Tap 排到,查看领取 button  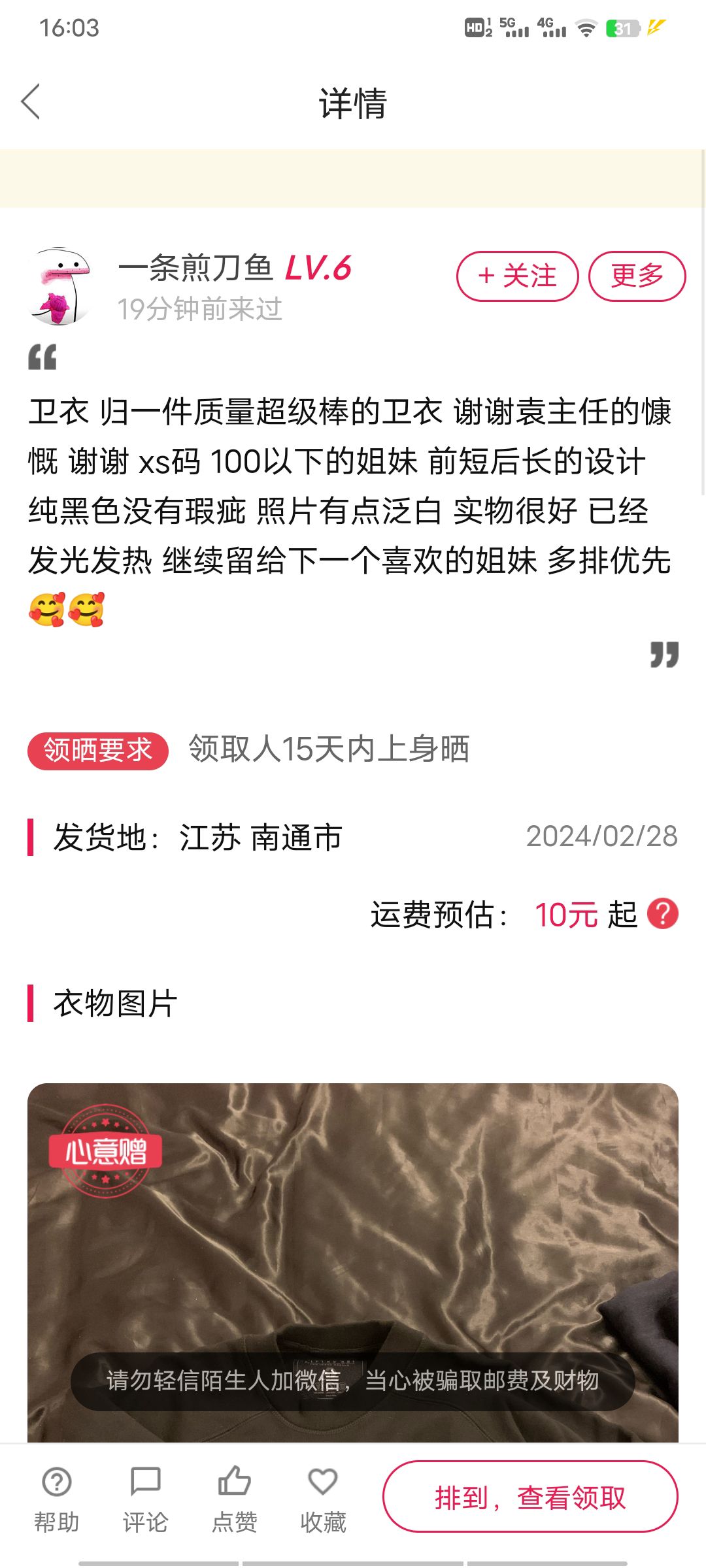click(x=530, y=1496)
